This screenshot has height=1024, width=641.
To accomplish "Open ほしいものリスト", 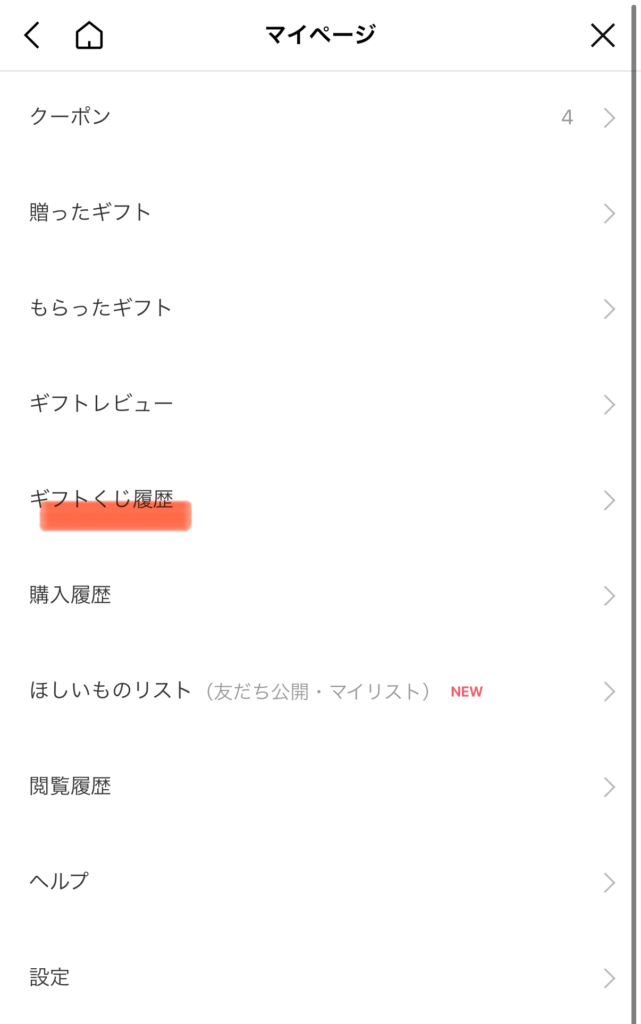I will (x=320, y=691).
